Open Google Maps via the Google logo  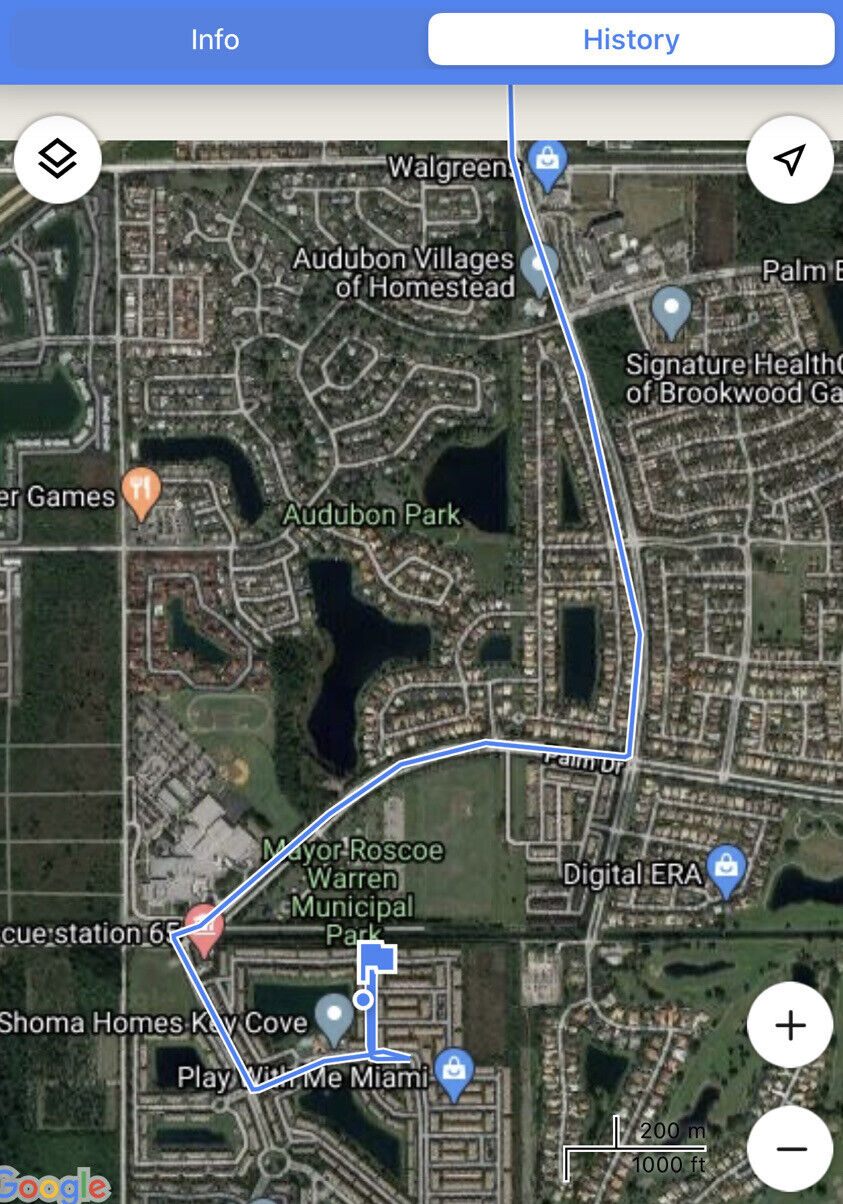[x=54, y=1186]
